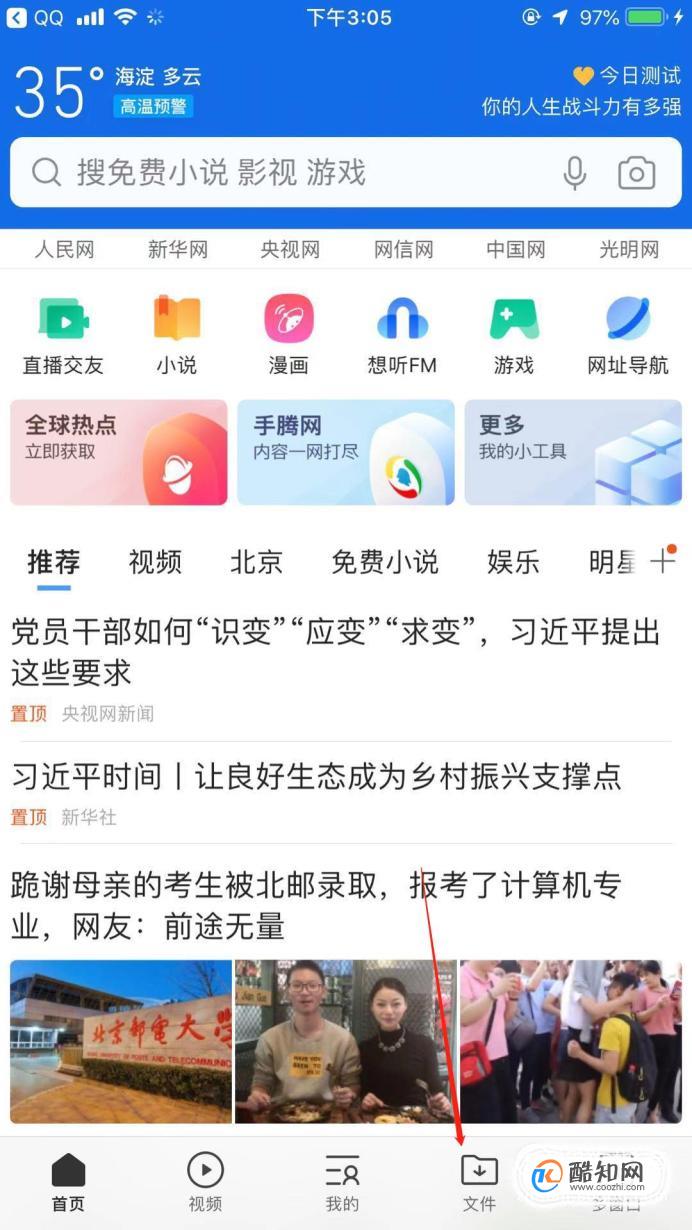Open the 全球热点 card

coord(119,452)
